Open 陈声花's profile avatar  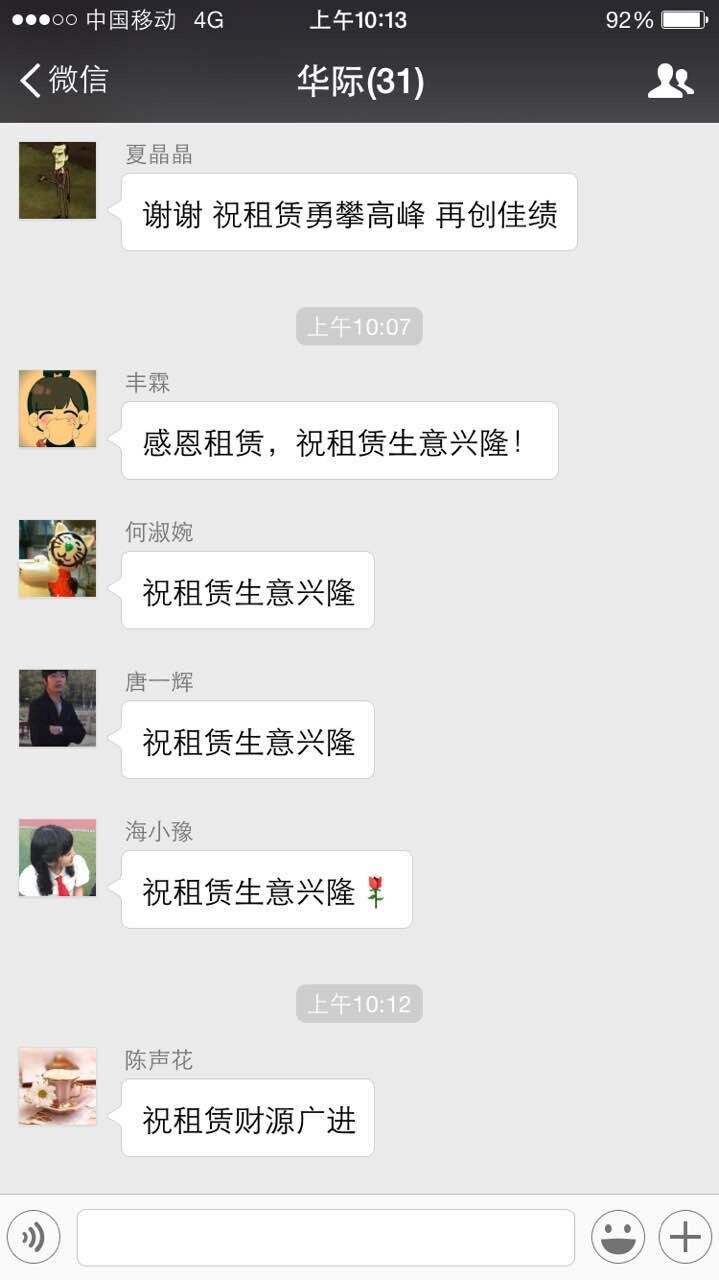(x=57, y=1086)
